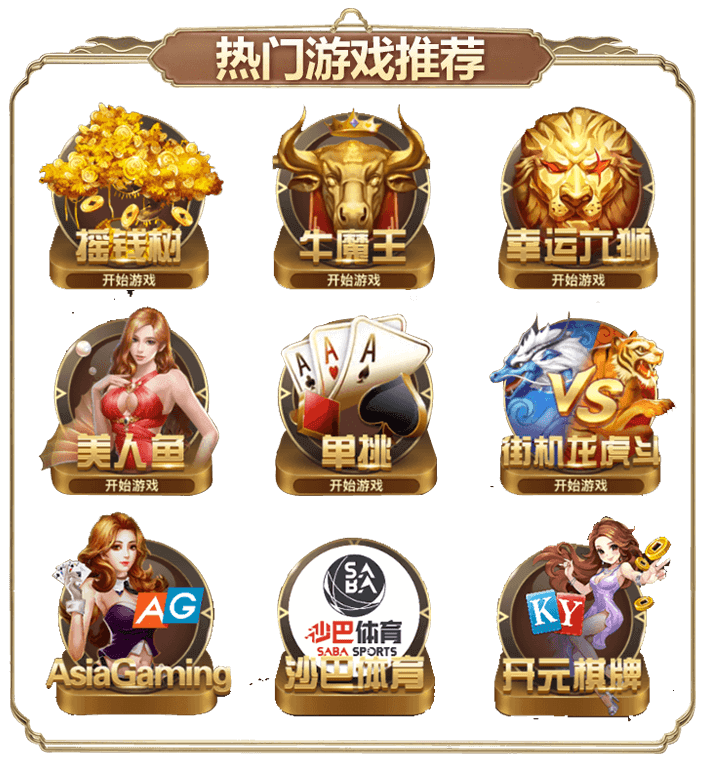
Task: Start the 单挑 card game
Action: [x=355, y=485]
